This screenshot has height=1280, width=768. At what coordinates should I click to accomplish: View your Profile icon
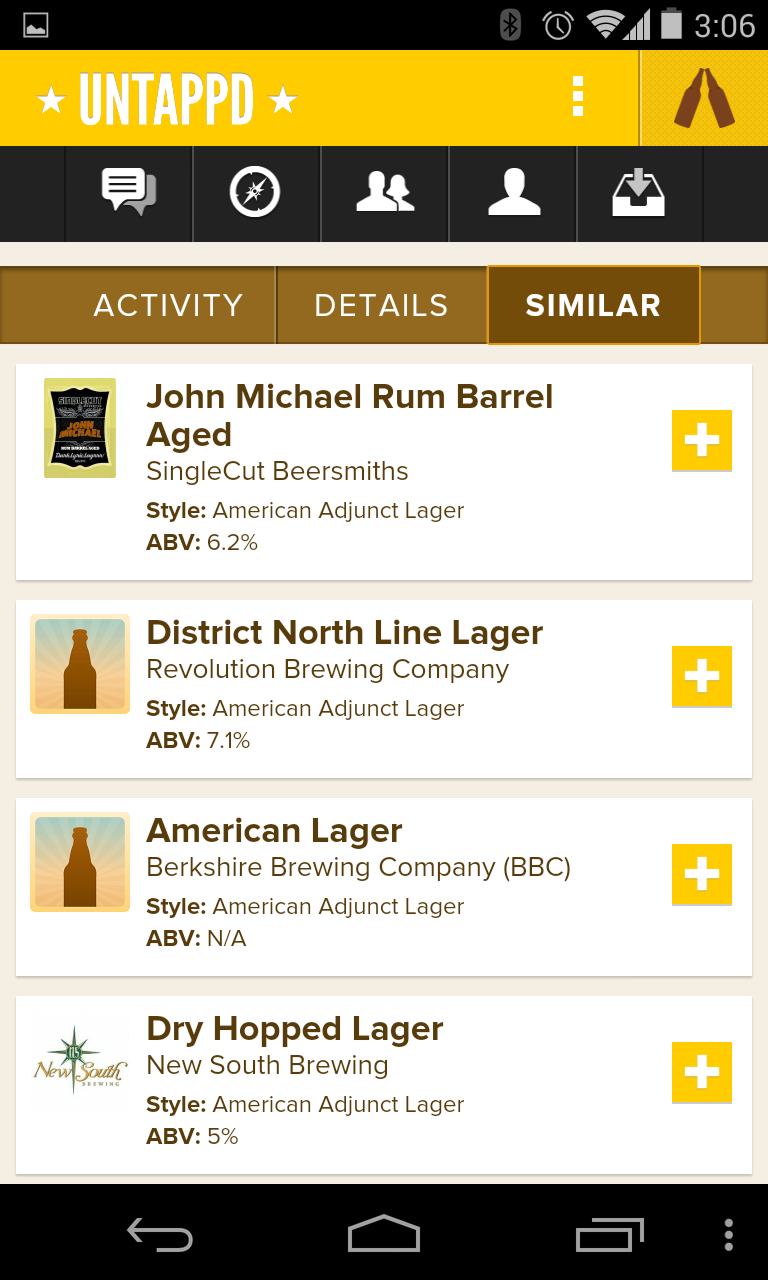point(512,192)
